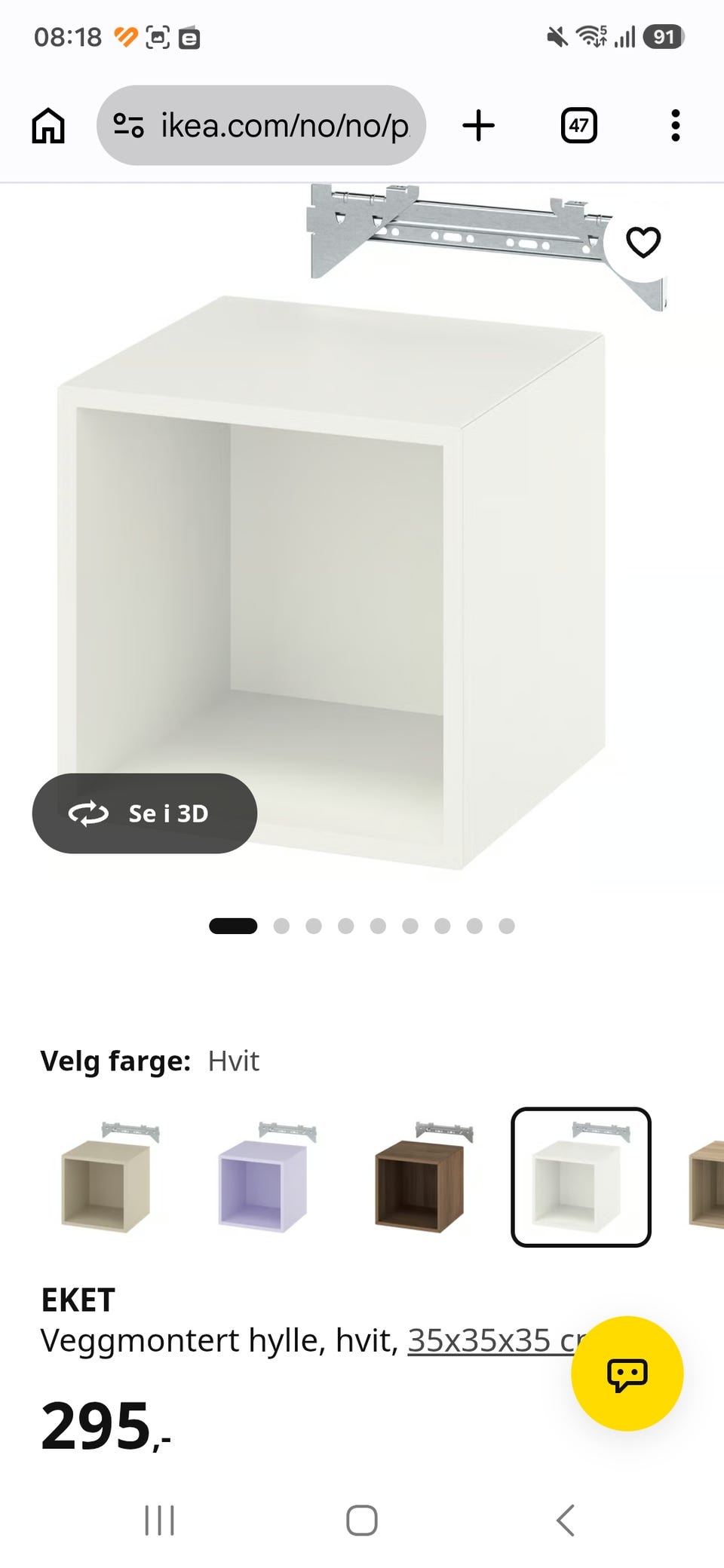Select the white color variant
The width and height of the screenshot is (724, 1568).
click(x=581, y=1177)
